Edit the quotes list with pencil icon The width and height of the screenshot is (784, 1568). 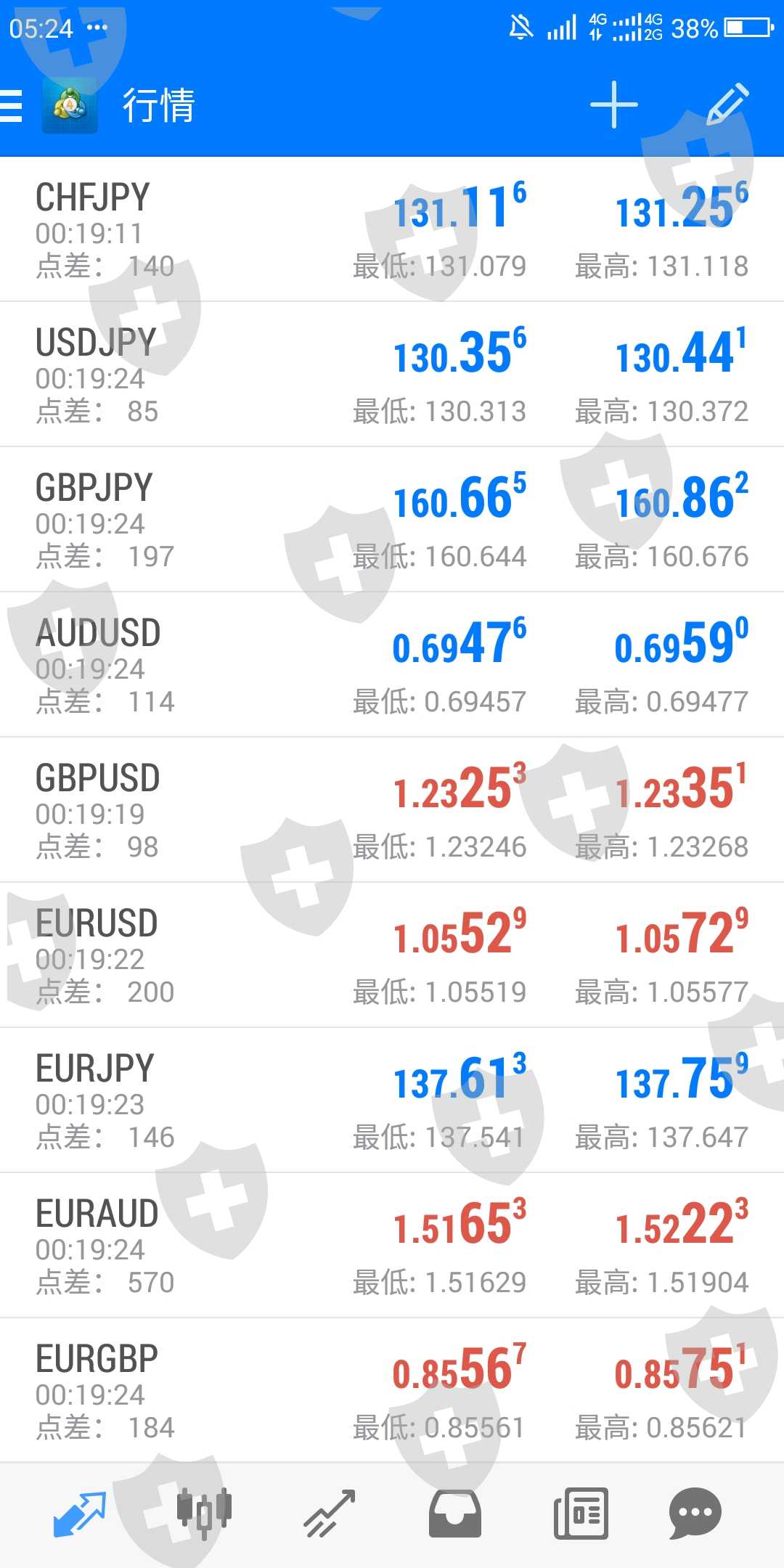pyautogui.click(x=727, y=105)
